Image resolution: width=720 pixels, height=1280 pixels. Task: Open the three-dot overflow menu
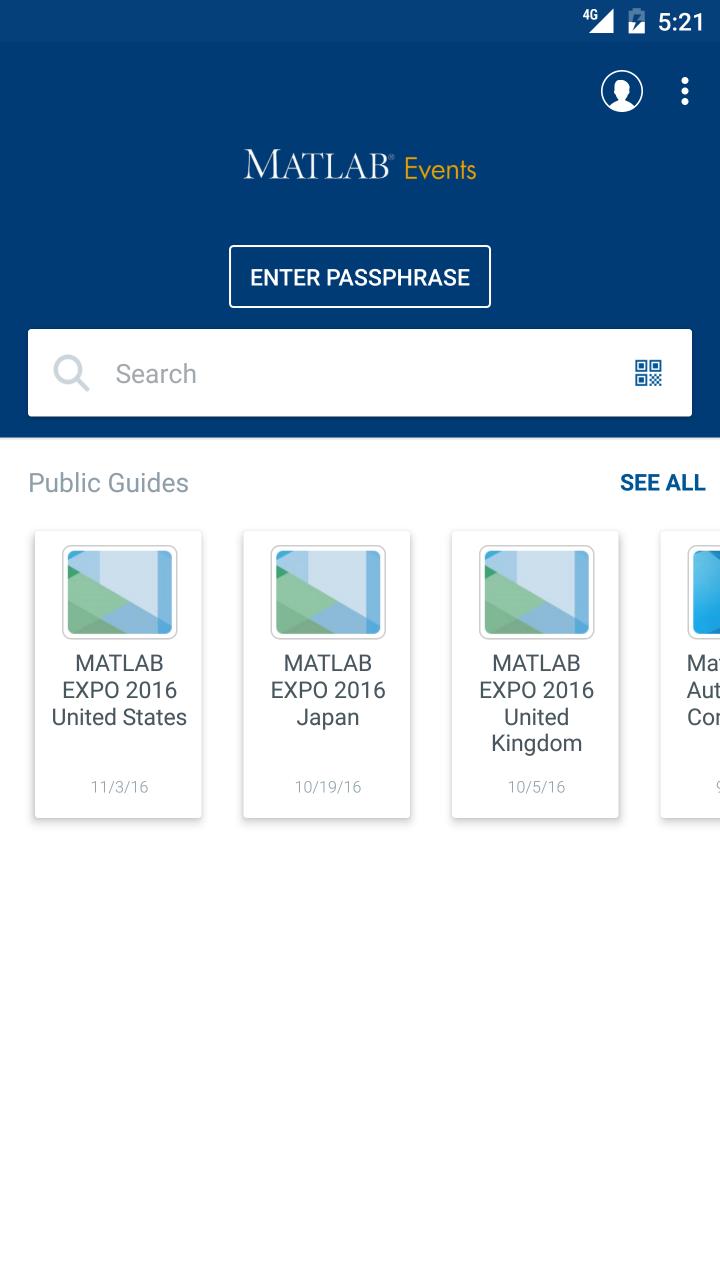[x=685, y=91]
